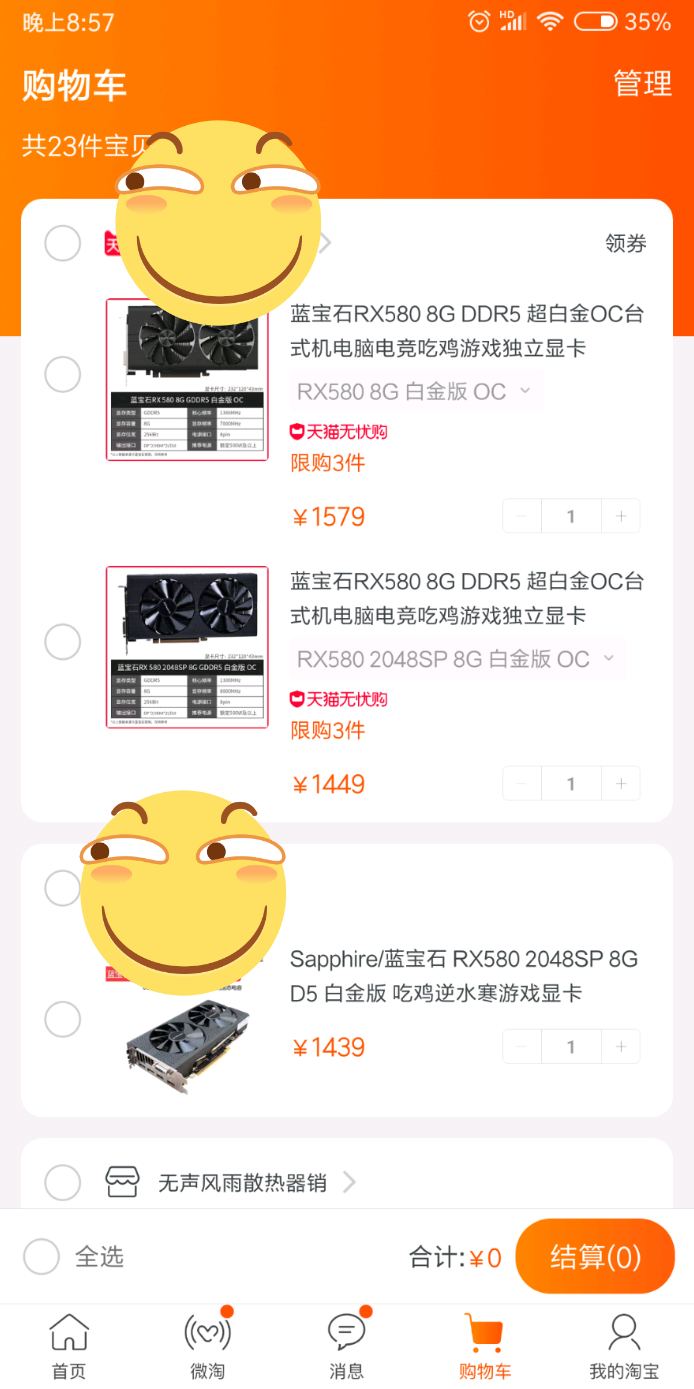Image resolution: width=694 pixels, height=1389 pixels.
Task: Open the 消息 messages tab
Action: [x=346, y=1346]
